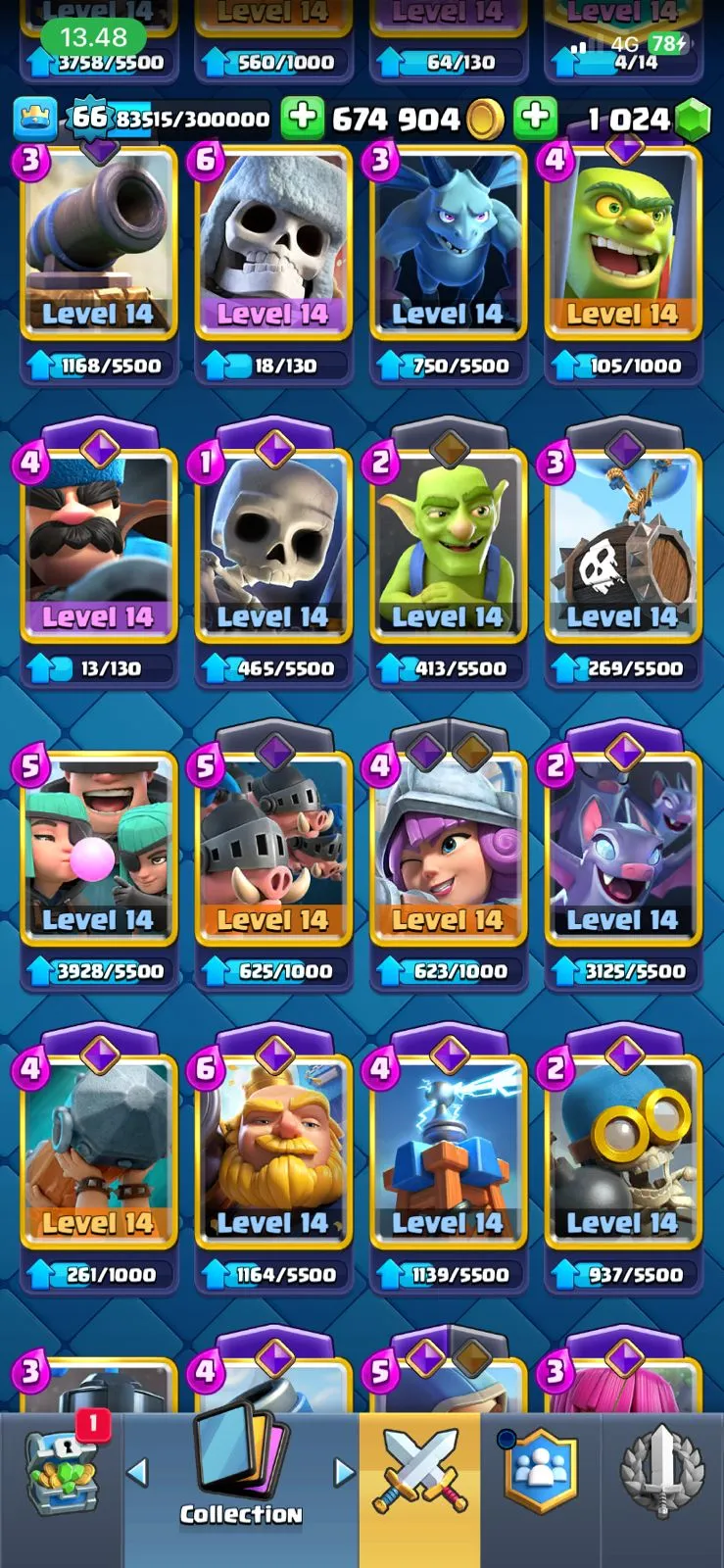This screenshot has height=1568, width=724.
Task: Open the Battle Ram card with 261/1000
Action: click(98, 1154)
